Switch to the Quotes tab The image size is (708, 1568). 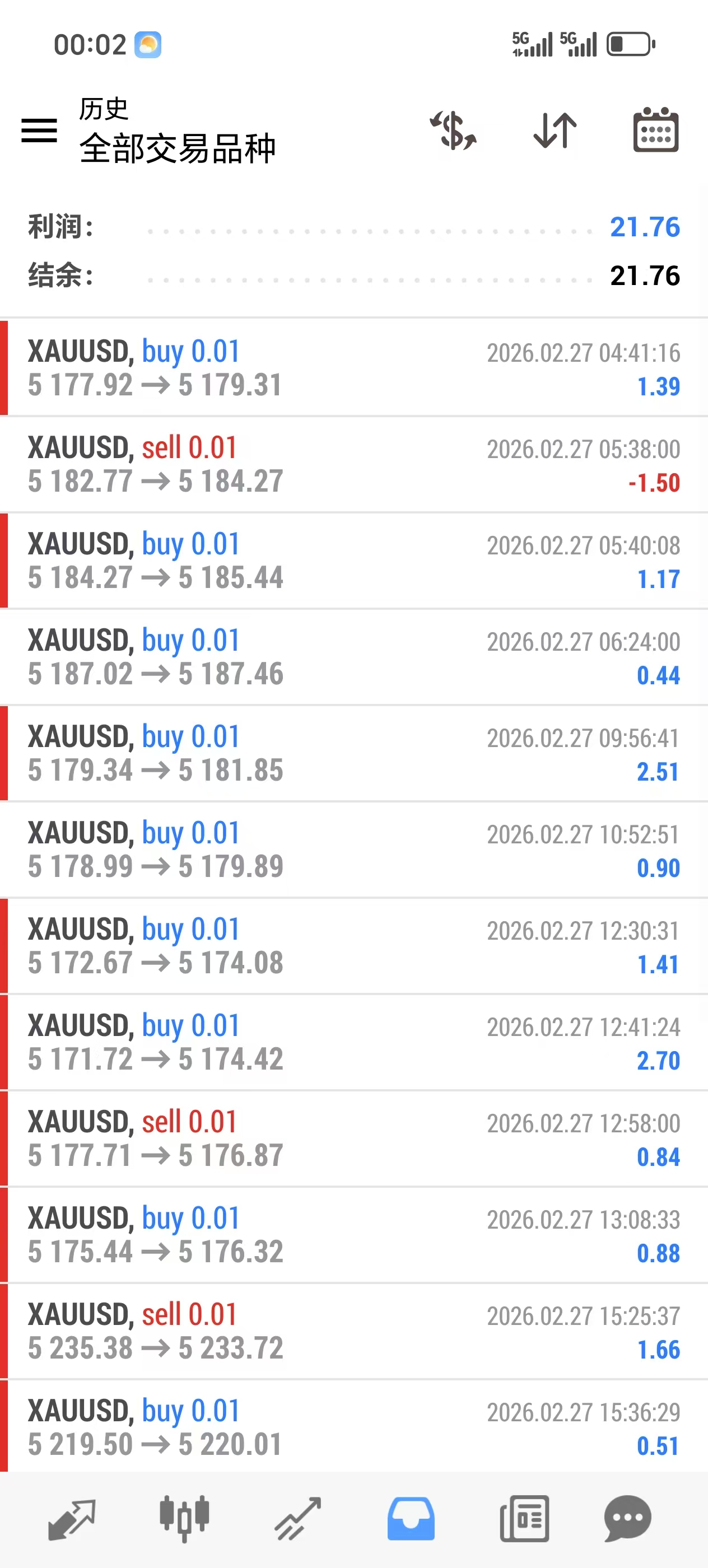72,1519
